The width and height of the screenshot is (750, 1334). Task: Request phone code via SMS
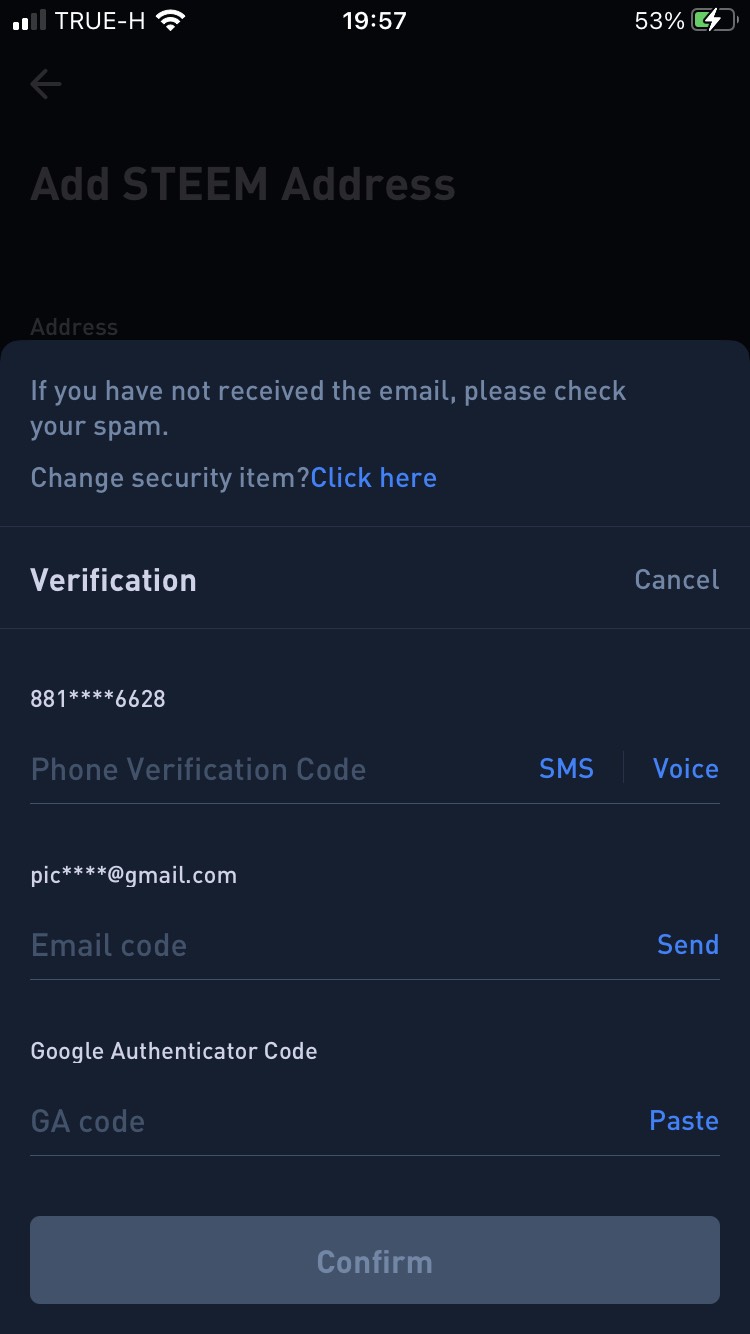pyautogui.click(x=566, y=768)
